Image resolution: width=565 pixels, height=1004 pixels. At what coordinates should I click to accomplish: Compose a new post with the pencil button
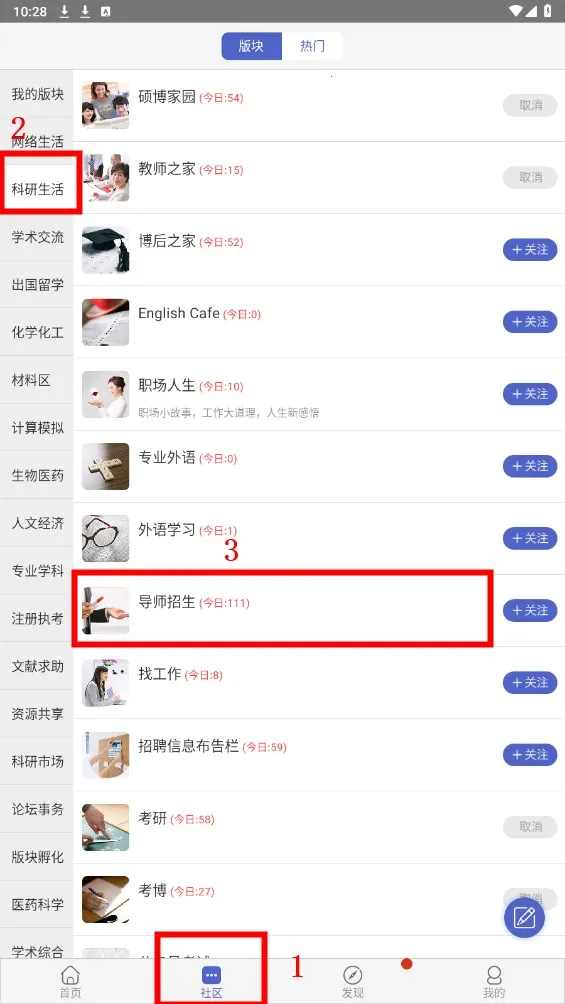[x=524, y=918]
